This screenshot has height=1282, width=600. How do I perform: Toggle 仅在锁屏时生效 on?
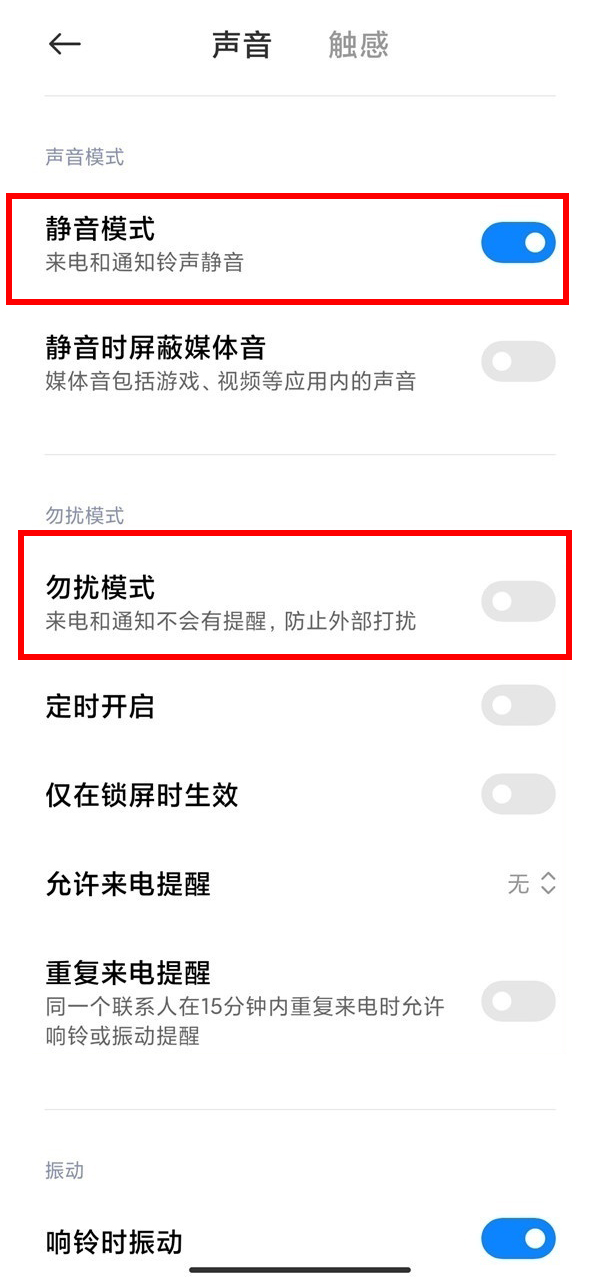pos(518,794)
